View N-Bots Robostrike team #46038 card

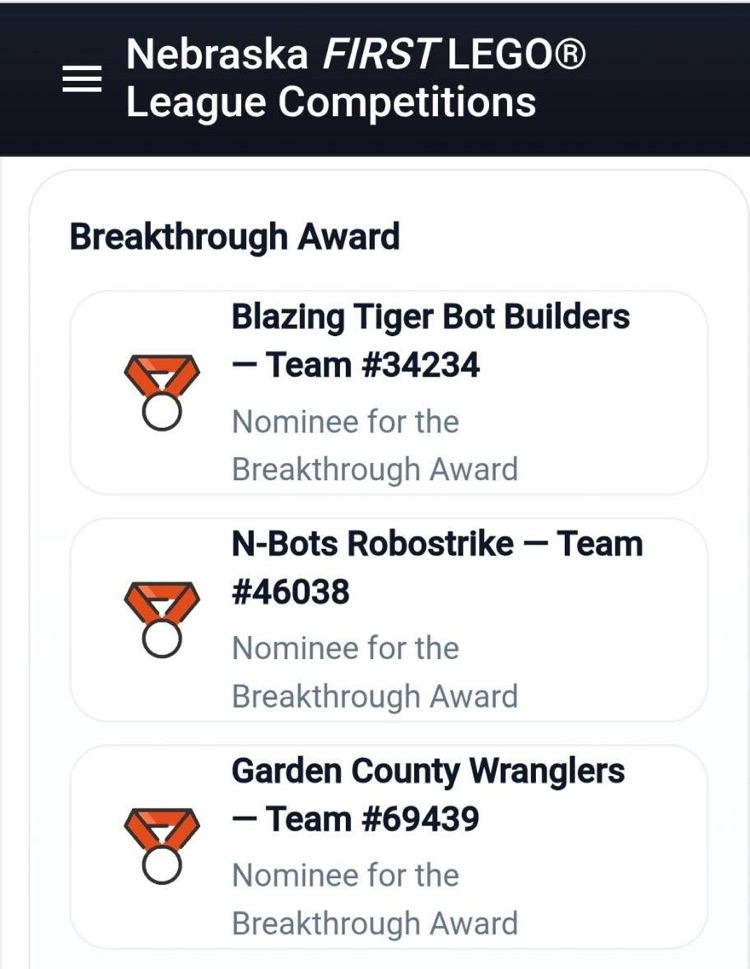coord(388,620)
